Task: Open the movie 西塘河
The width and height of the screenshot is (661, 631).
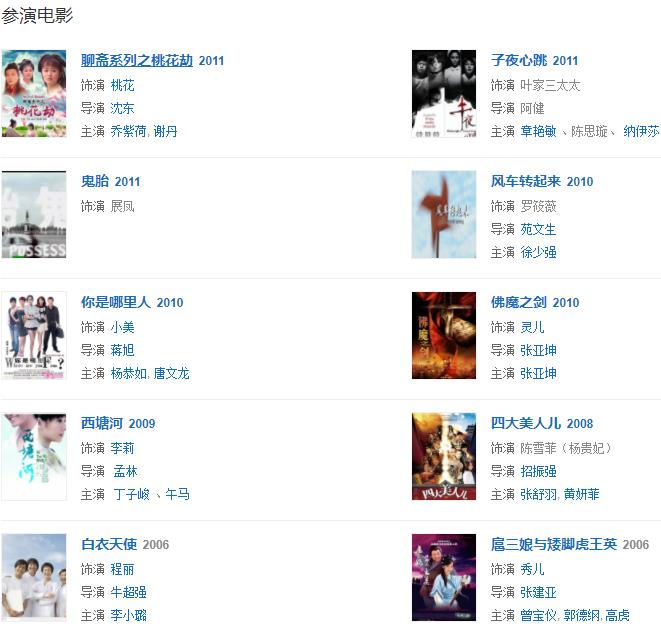Action: coord(102,424)
